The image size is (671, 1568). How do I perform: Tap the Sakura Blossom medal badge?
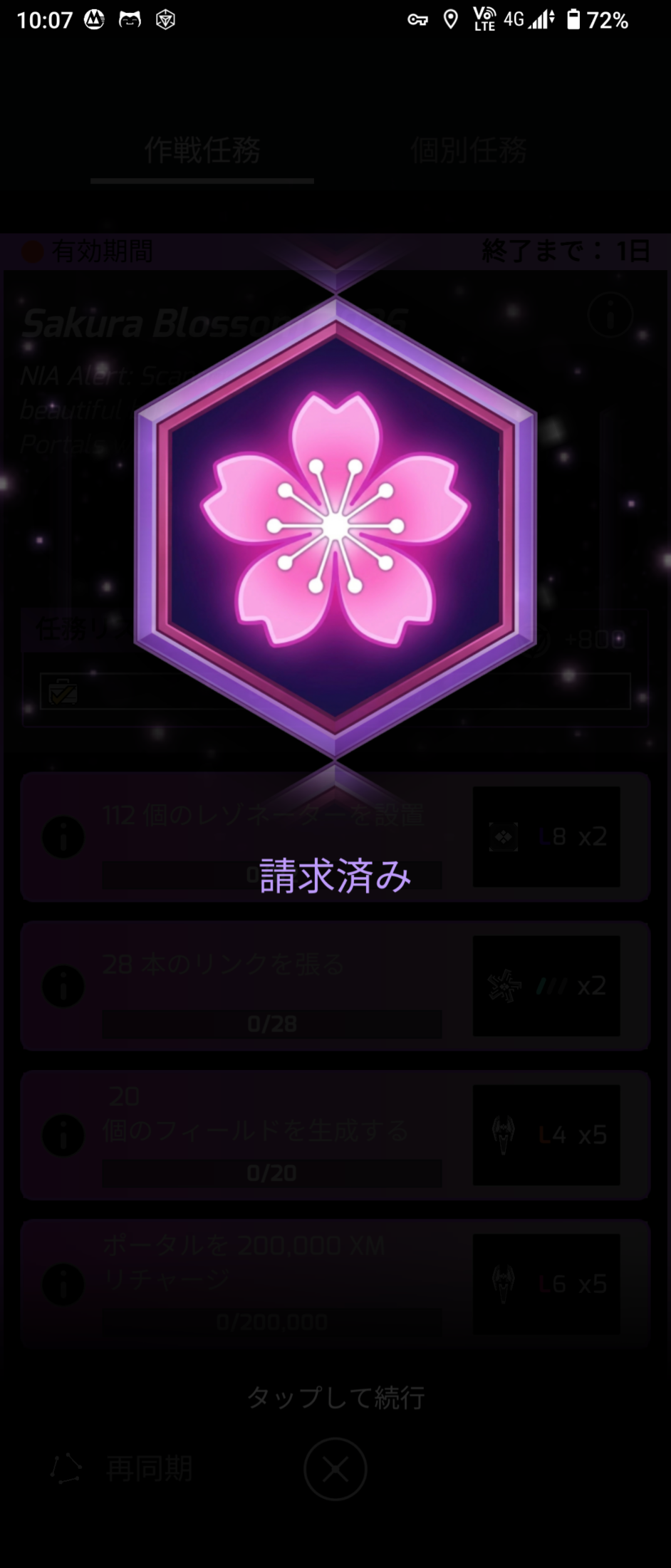335,526
